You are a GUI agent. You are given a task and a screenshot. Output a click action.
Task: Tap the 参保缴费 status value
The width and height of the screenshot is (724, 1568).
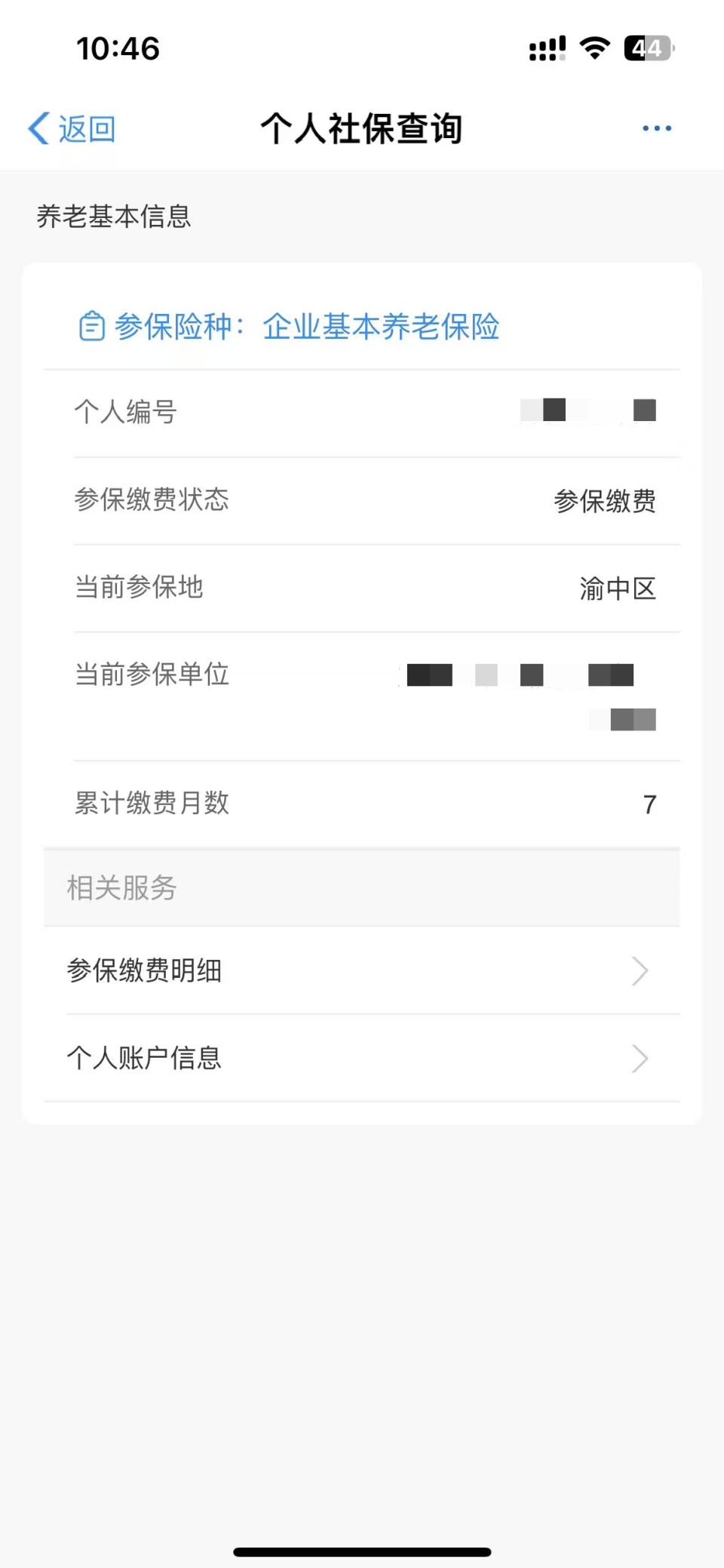pyautogui.click(x=606, y=501)
